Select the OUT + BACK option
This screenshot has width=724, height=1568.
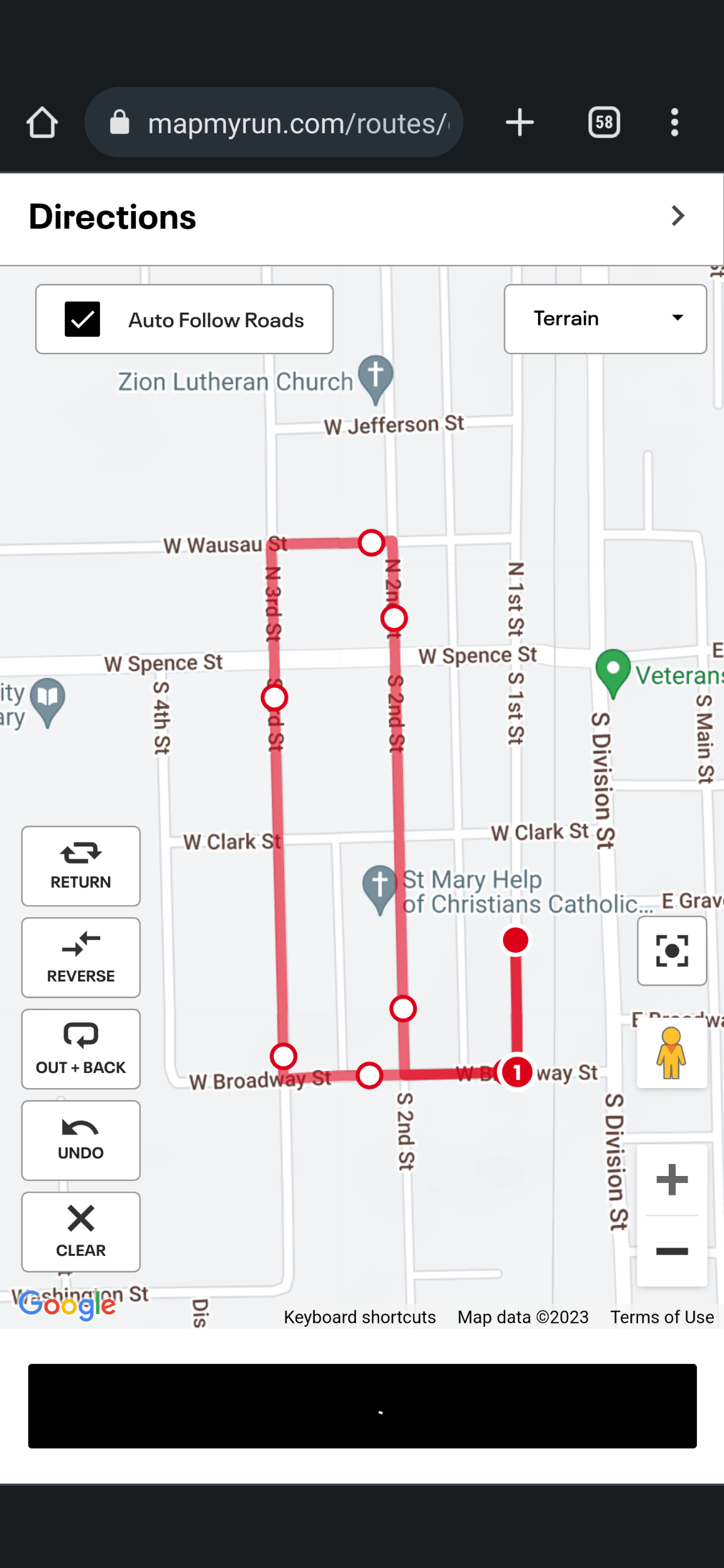(x=81, y=1048)
